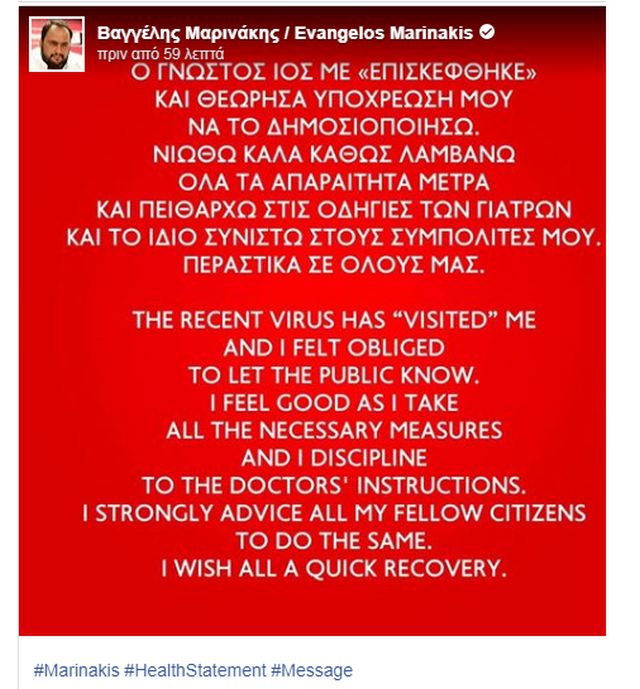
Task: Open the #Marinakis hashtag
Action: 76,670
